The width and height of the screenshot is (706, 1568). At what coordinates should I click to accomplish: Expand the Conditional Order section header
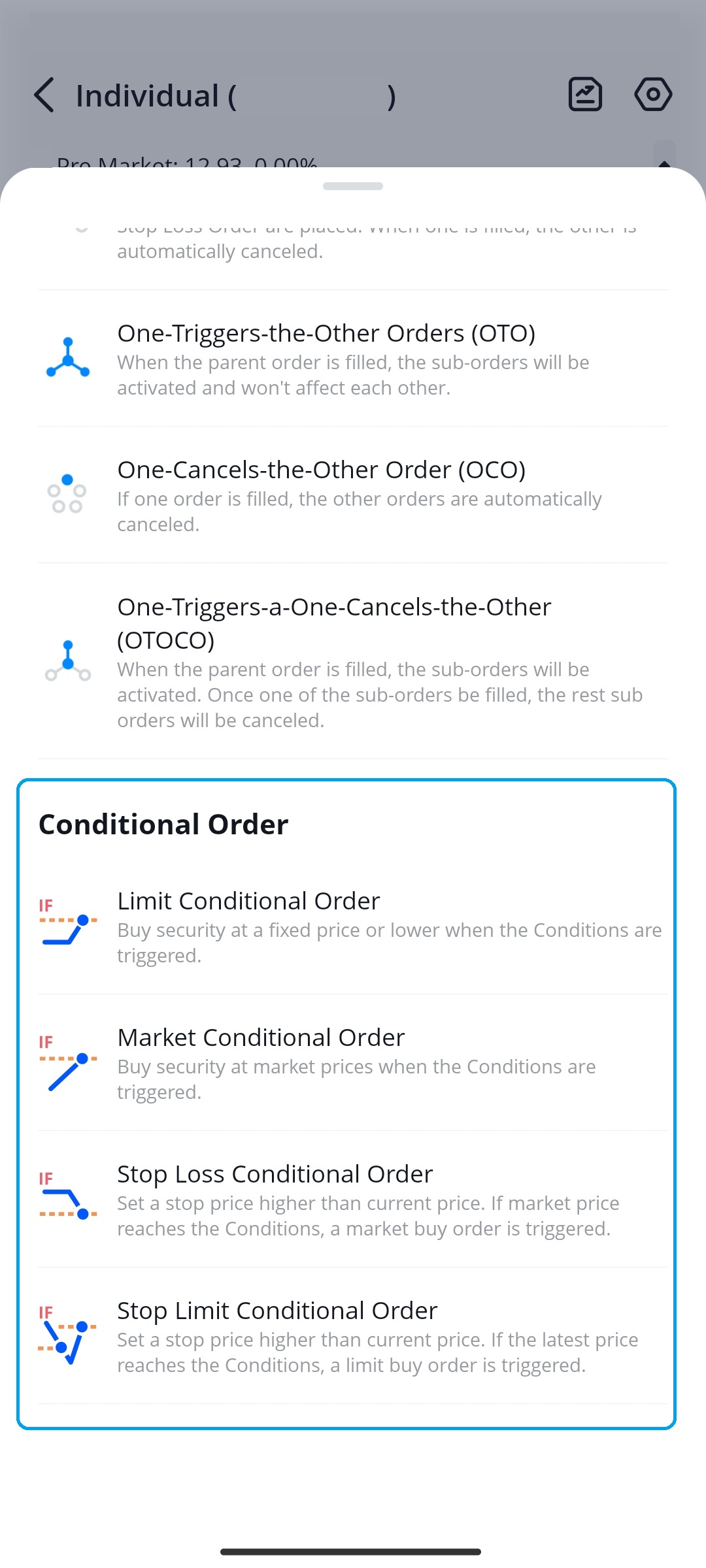click(163, 824)
